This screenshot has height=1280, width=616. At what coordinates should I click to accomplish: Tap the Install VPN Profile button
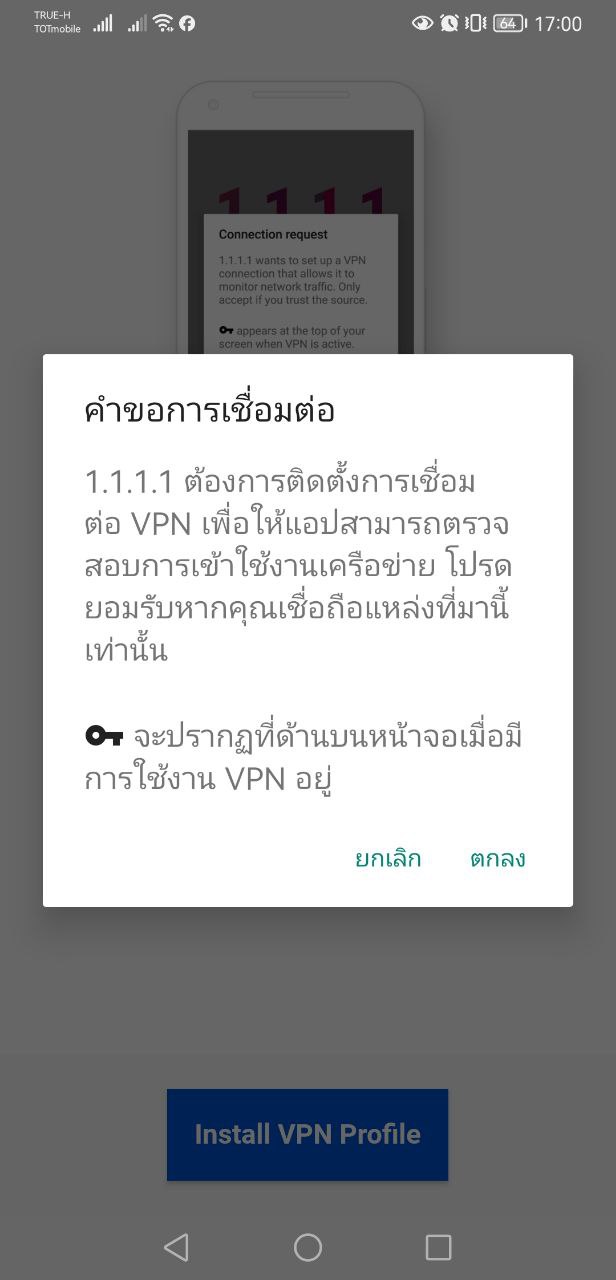(x=307, y=1134)
